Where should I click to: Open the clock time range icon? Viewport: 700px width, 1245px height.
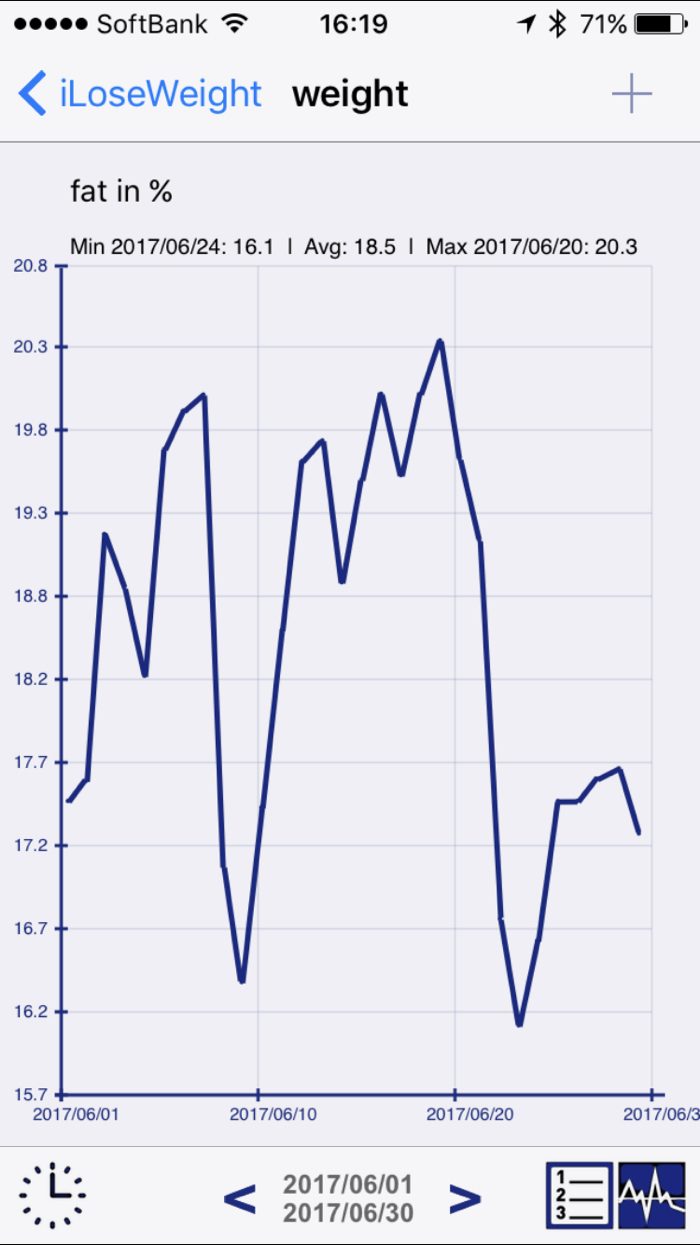[x=52, y=1196]
